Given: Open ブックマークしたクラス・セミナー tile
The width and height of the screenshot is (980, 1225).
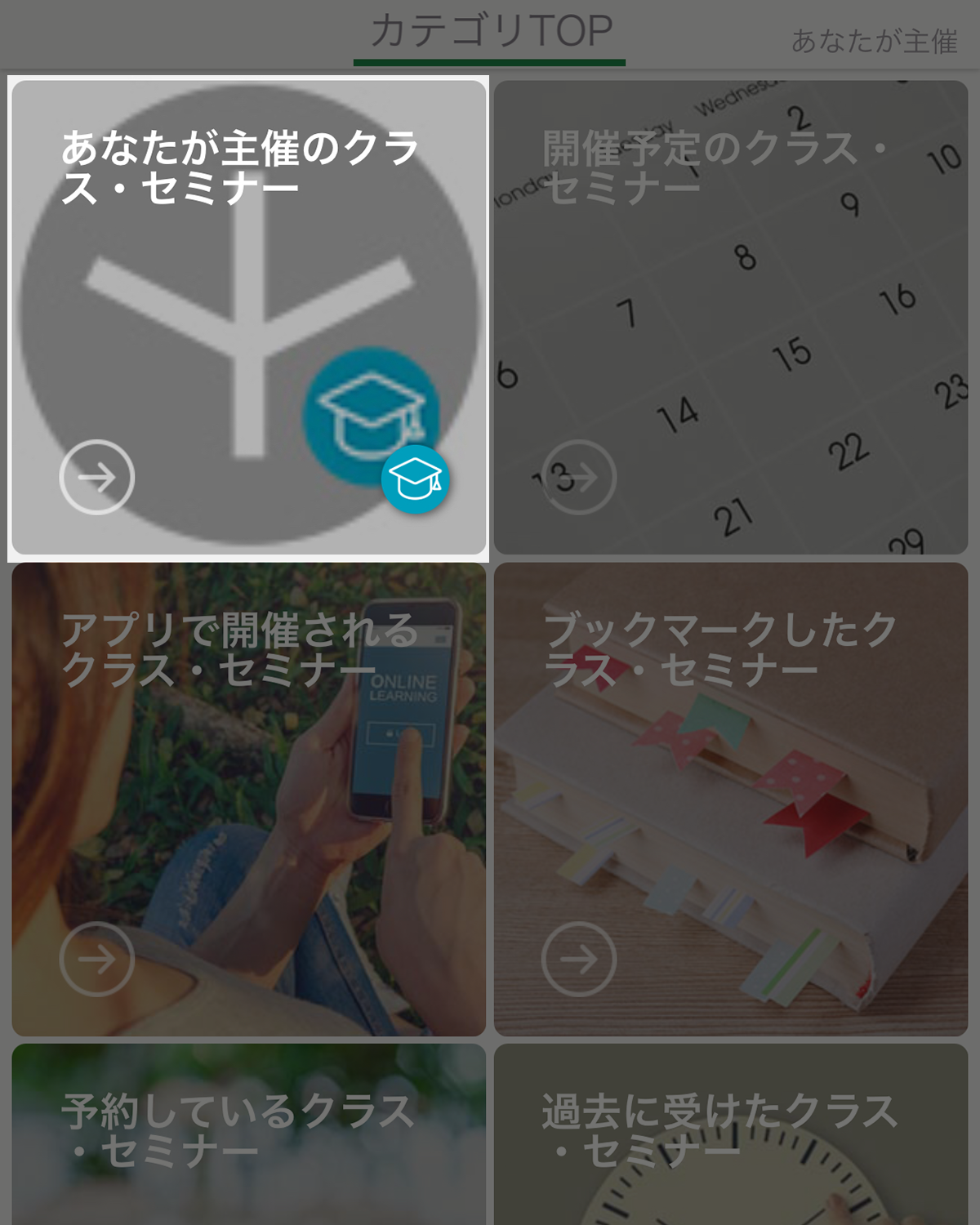Looking at the screenshot, I should coord(731,799).
